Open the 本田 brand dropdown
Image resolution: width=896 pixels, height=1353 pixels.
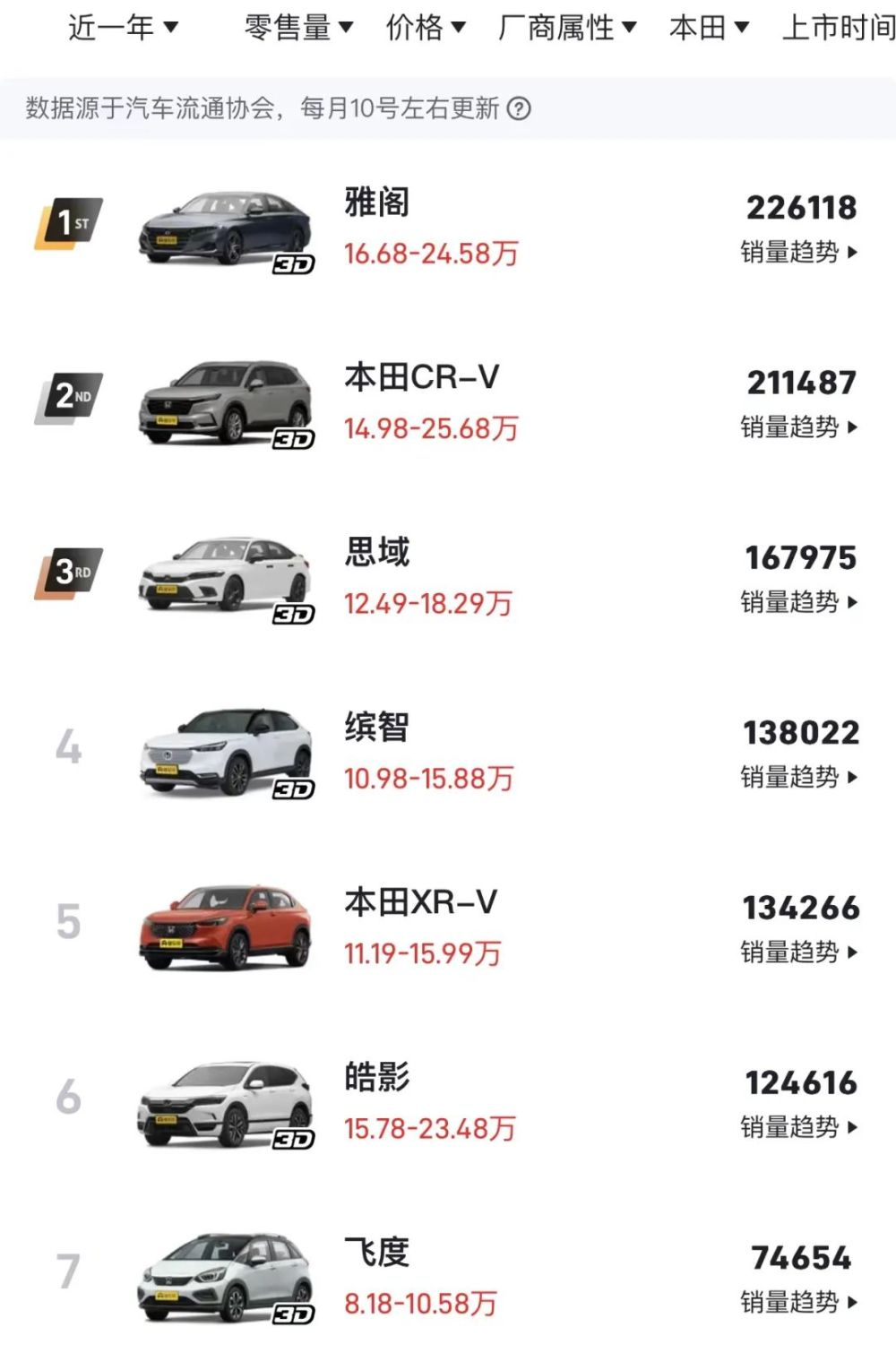point(709,28)
